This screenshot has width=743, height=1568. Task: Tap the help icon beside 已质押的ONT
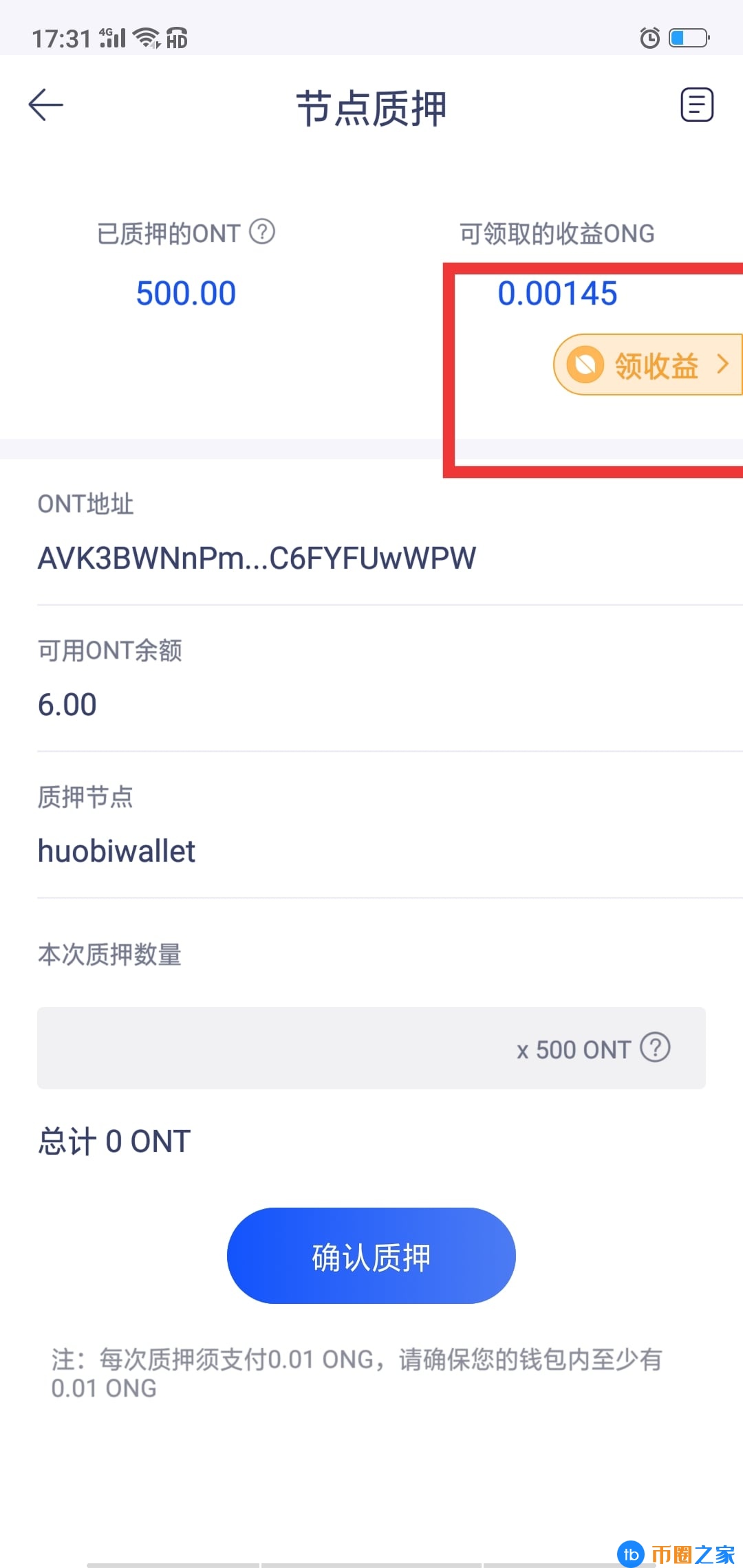pyautogui.click(x=262, y=232)
